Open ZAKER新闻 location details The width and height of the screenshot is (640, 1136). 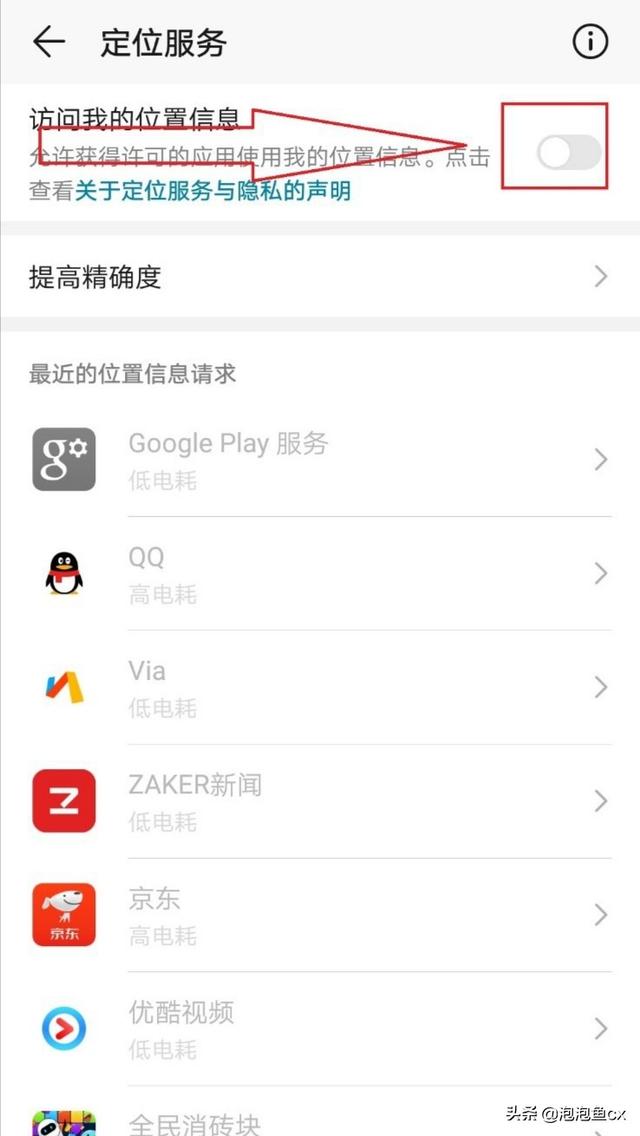point(320,801)
